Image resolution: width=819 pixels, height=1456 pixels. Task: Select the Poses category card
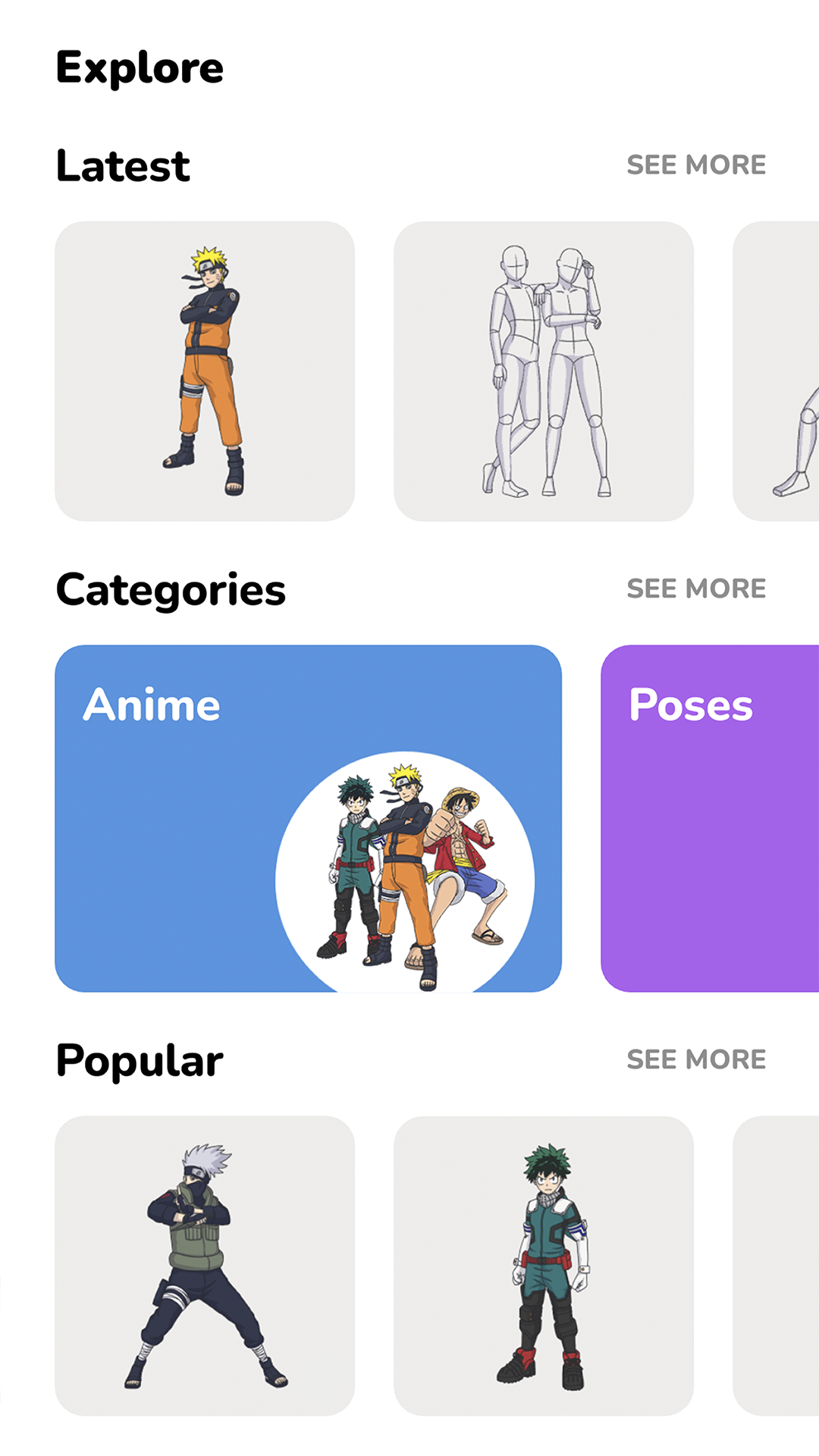coord(709,817)
